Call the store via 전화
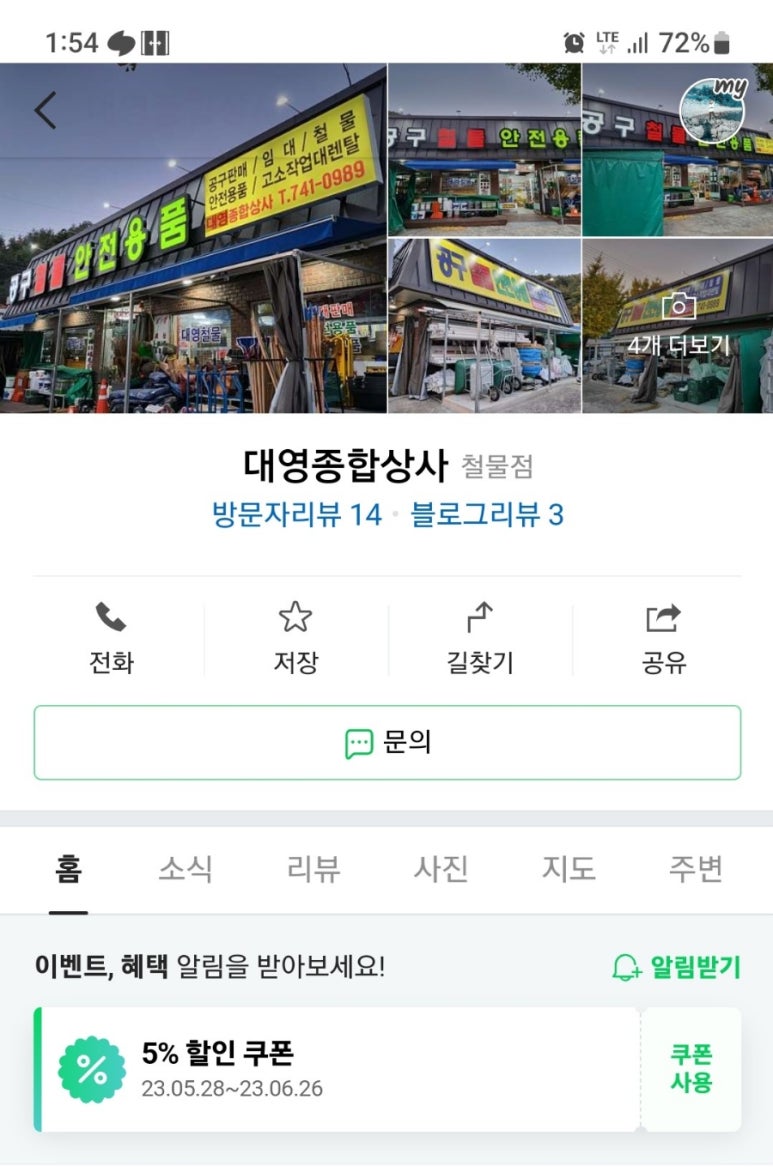Viewport: 773px width, 1167px height. 111,638
